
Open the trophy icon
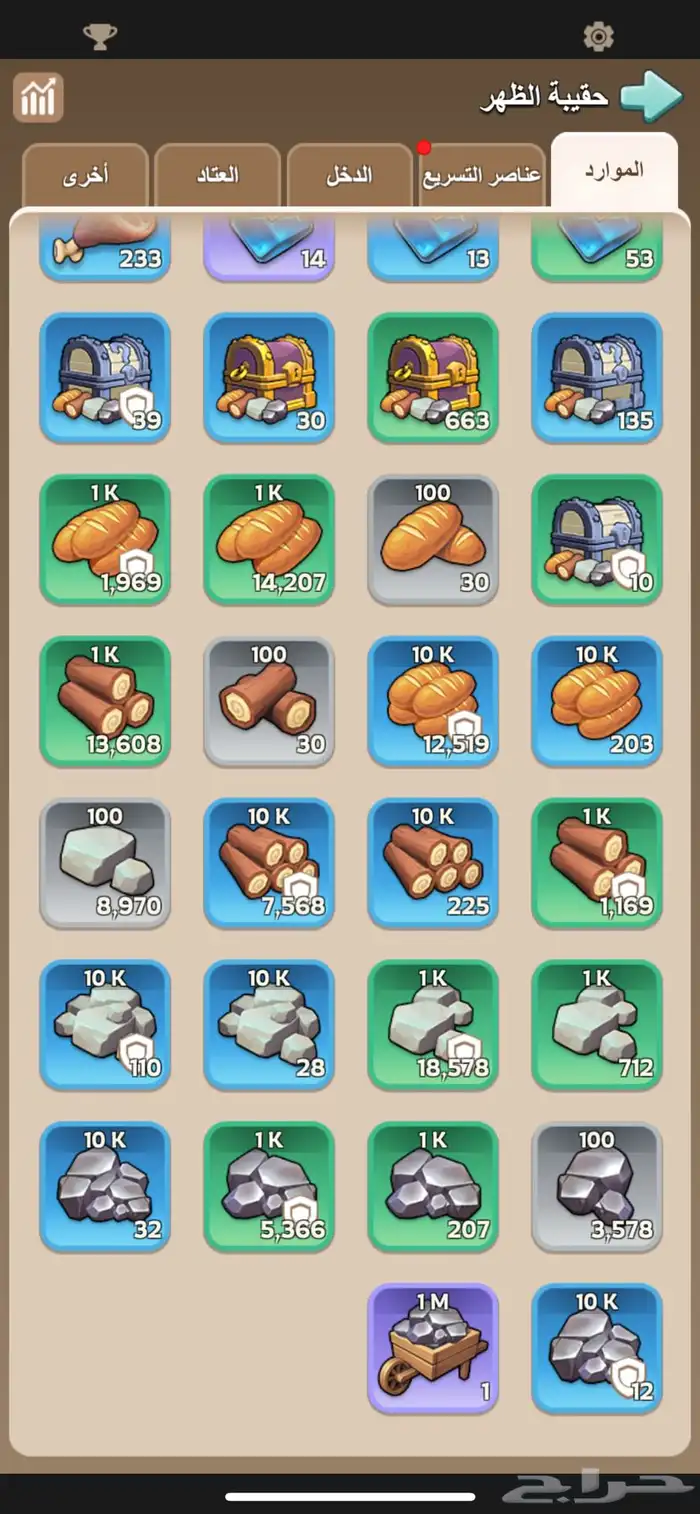pyautogui.click(x=99, y=37)
